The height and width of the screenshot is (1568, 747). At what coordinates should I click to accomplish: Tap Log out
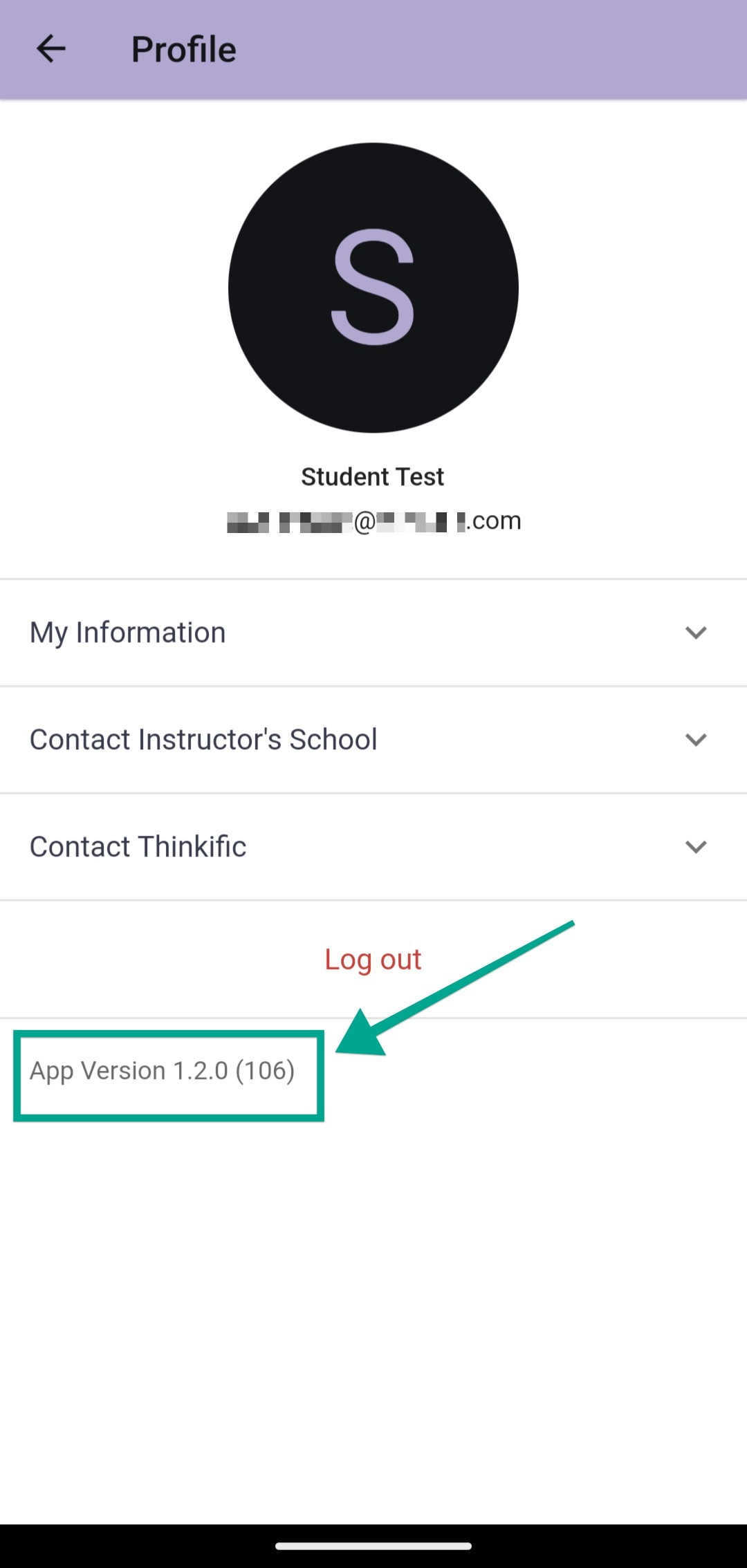coord(373,960)
